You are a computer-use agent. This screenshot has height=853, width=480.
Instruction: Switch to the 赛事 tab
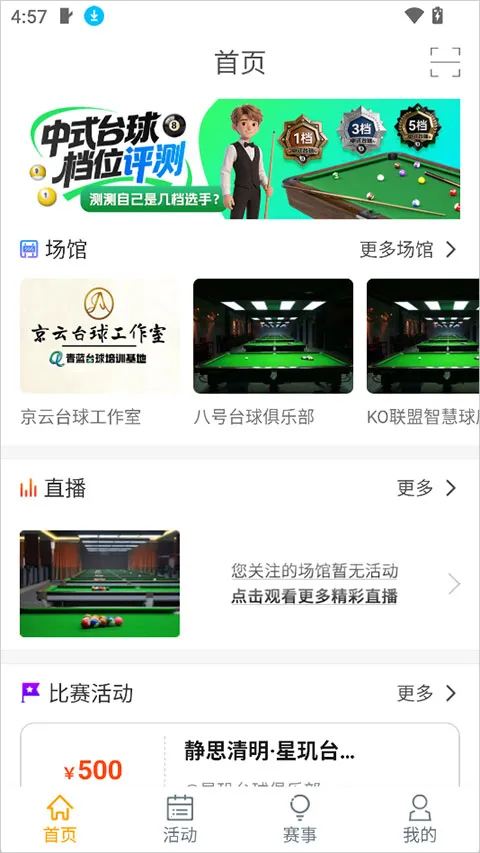[x=300, y=819]
